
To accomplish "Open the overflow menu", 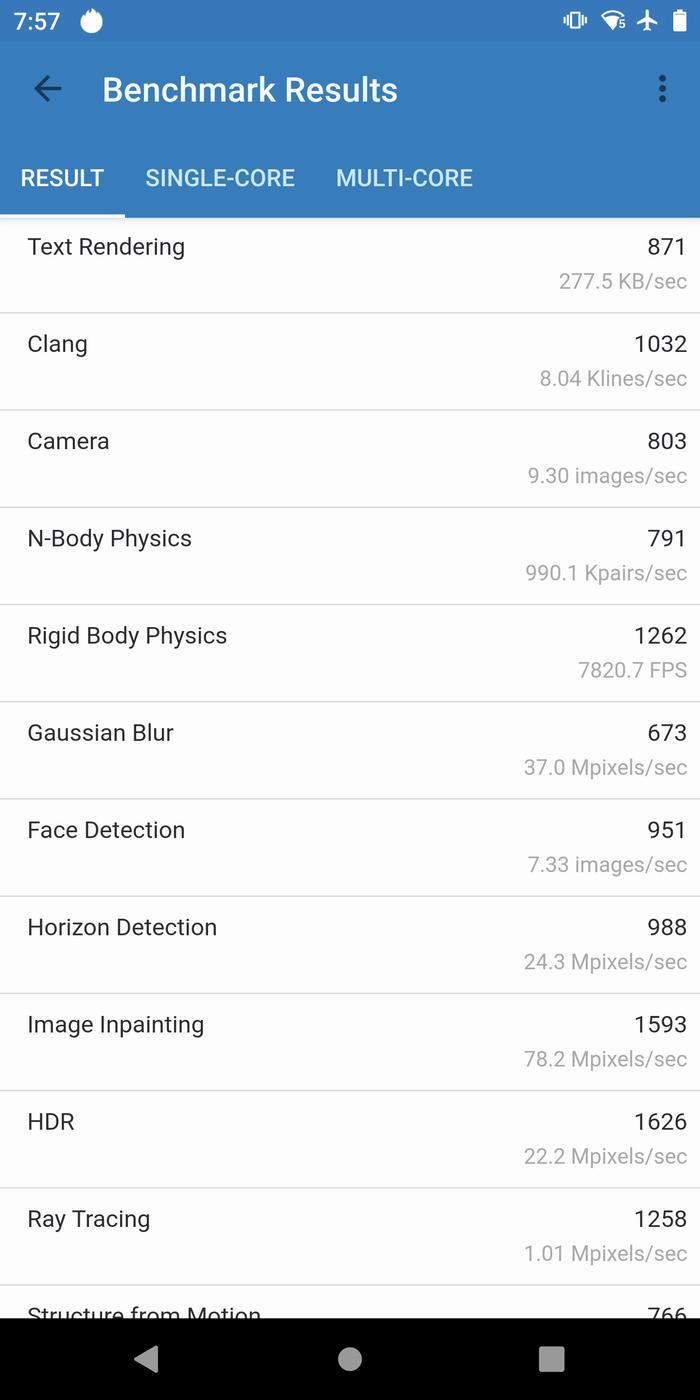I will click(x=662, y=89).
